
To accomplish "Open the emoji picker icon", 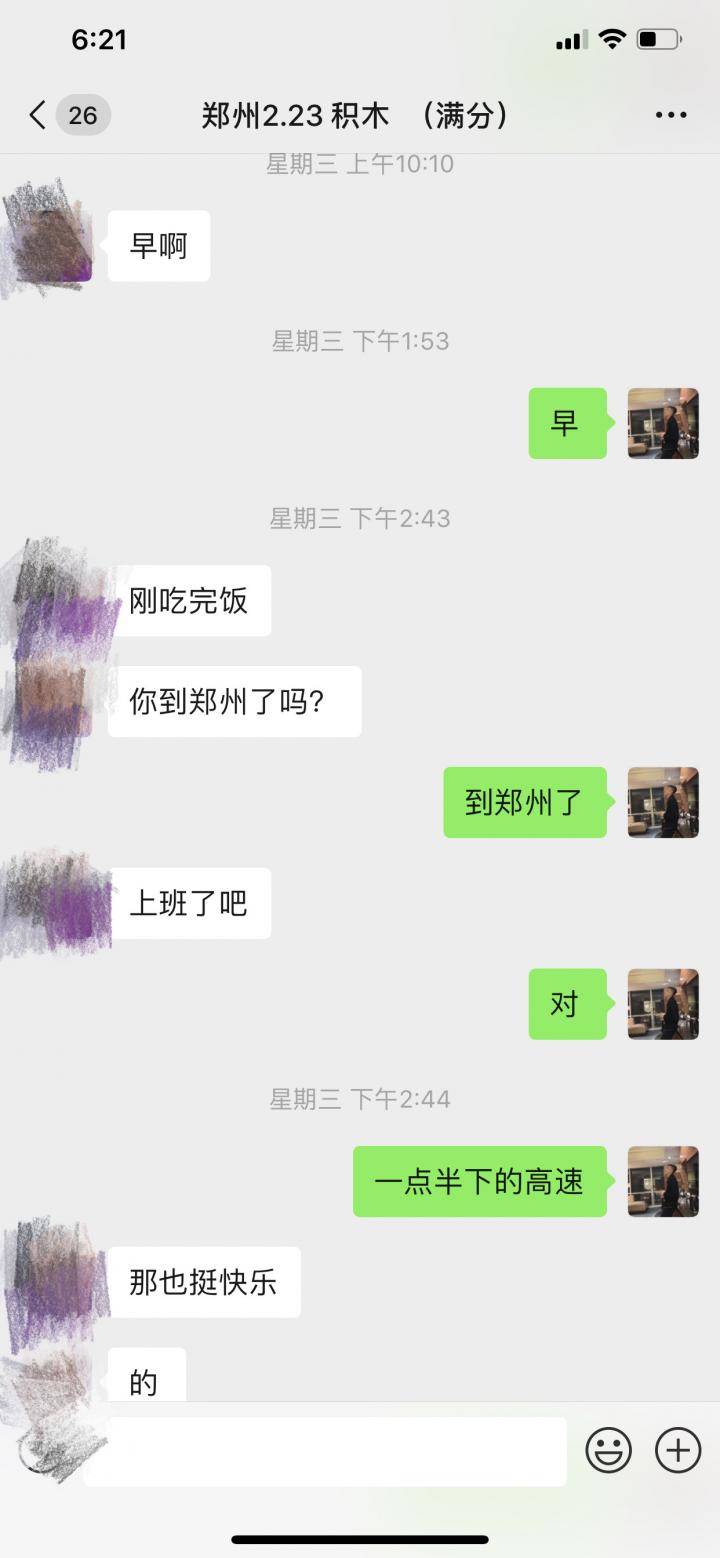I will 608,1449.
